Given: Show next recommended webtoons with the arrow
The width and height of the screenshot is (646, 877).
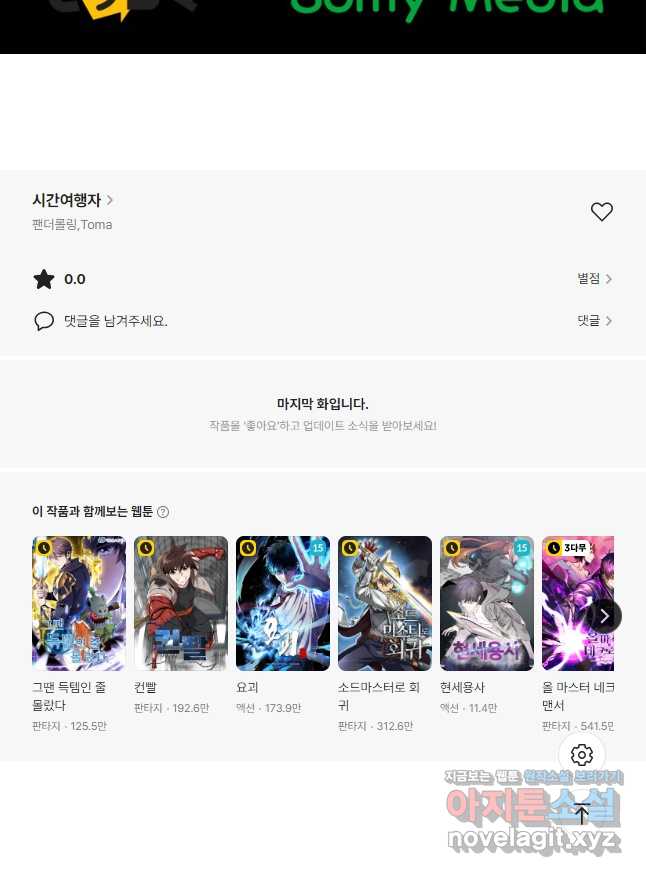Looking at the screenshot, I should pos(604,616).
